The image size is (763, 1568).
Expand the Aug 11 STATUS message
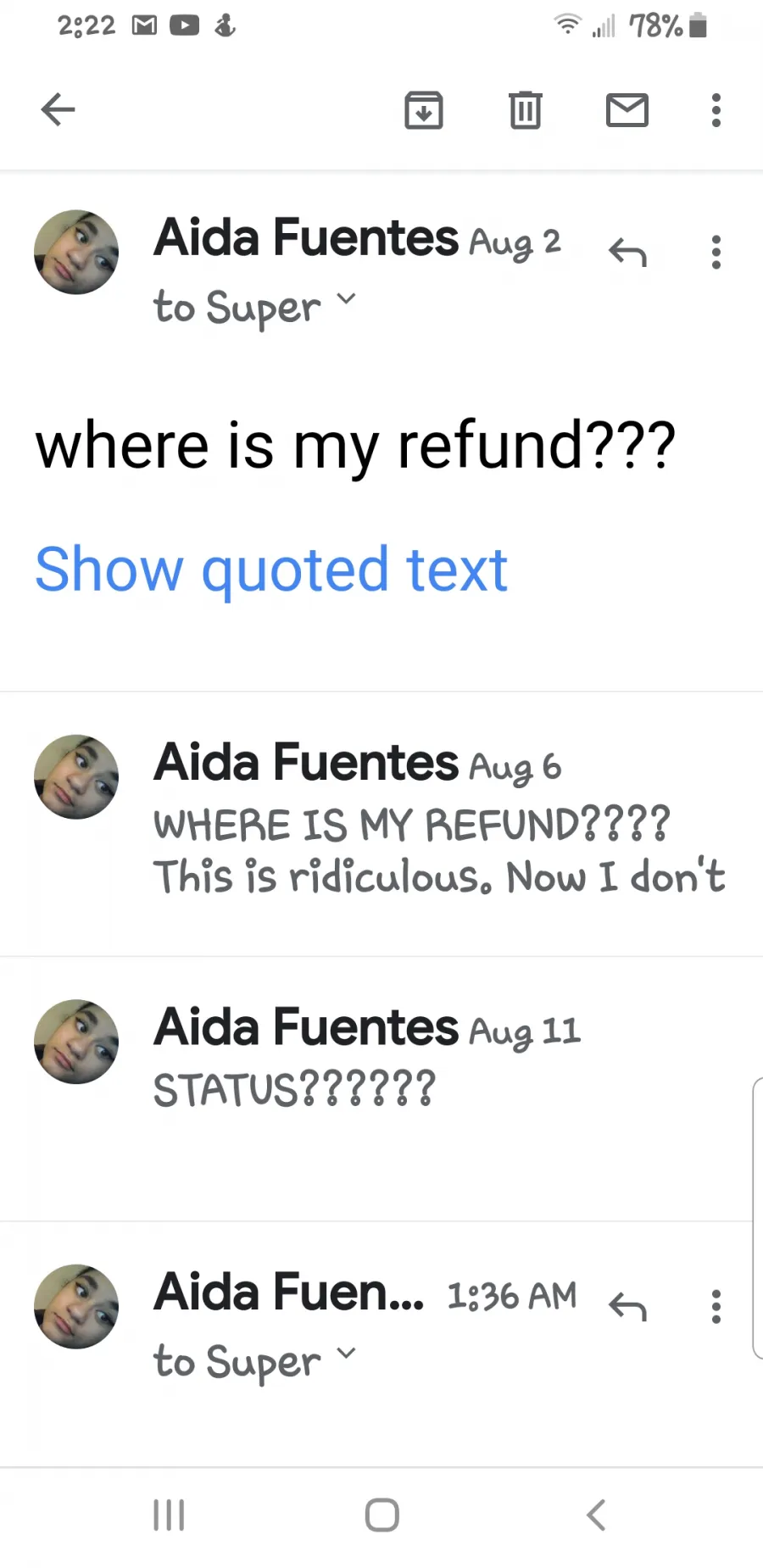click(x=381, y=1088)
